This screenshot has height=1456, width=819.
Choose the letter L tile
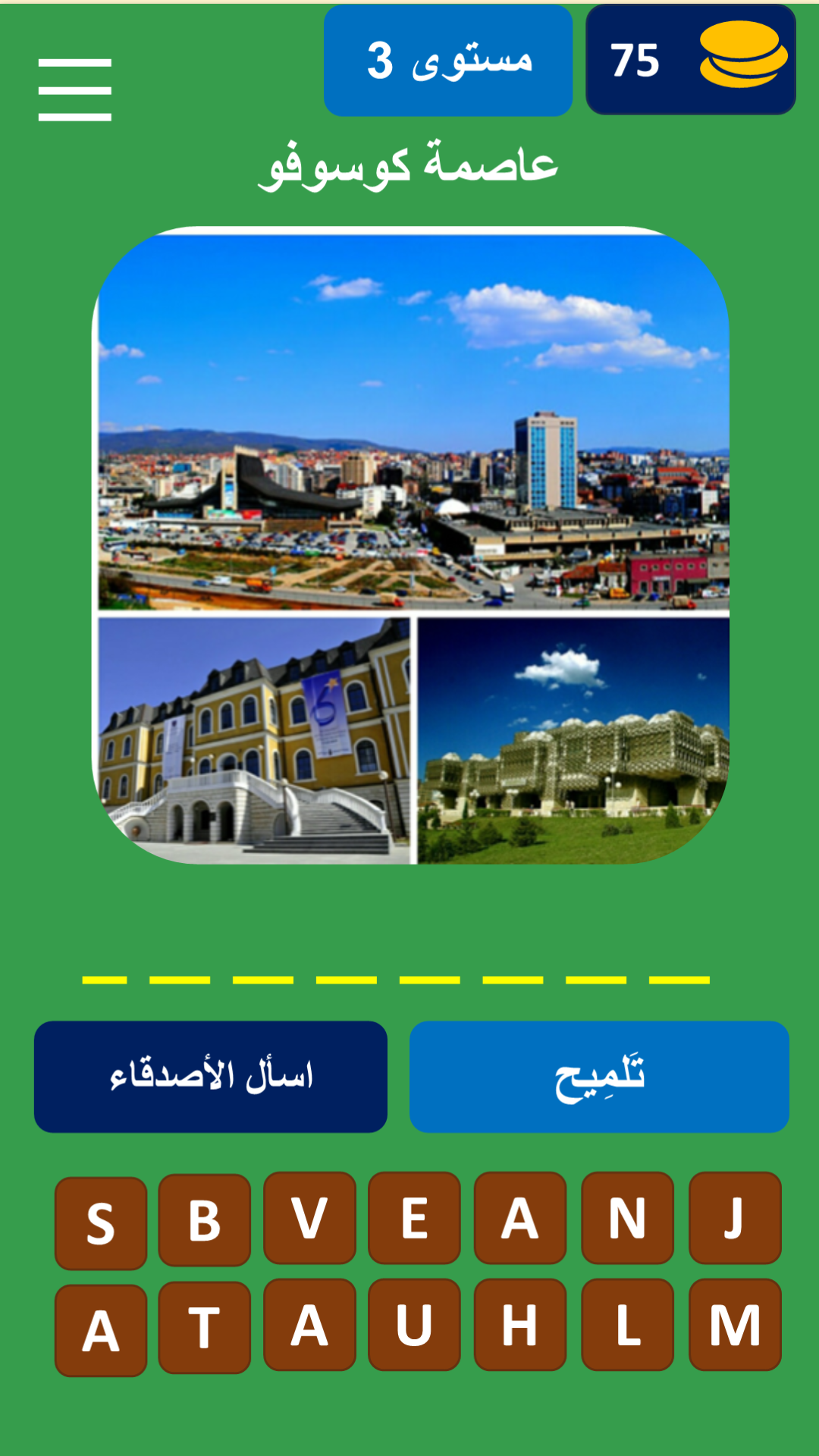(627, 1325)
